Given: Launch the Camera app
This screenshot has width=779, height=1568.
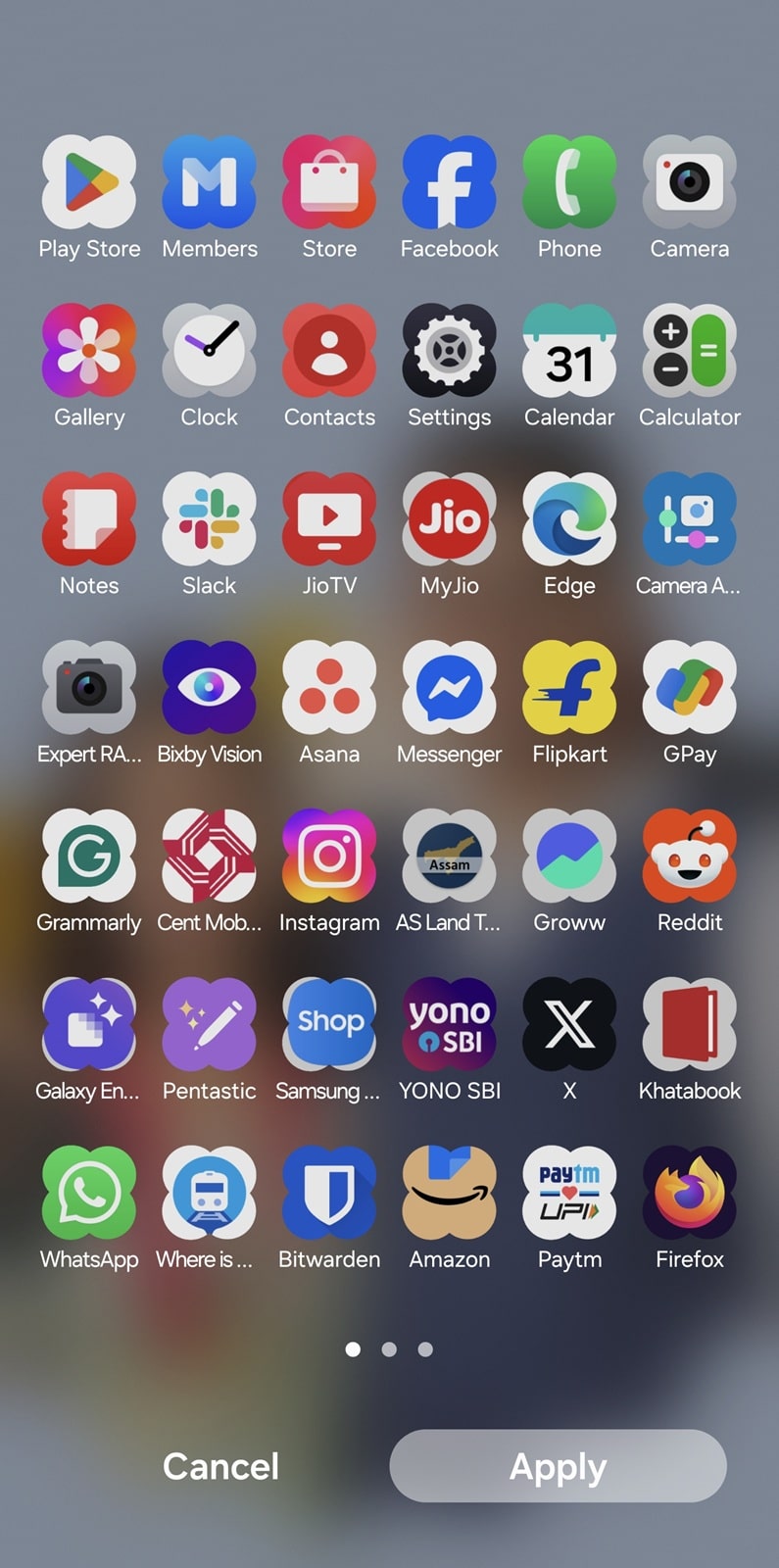Looking at the screenshot, I should (x=690, y=182).
